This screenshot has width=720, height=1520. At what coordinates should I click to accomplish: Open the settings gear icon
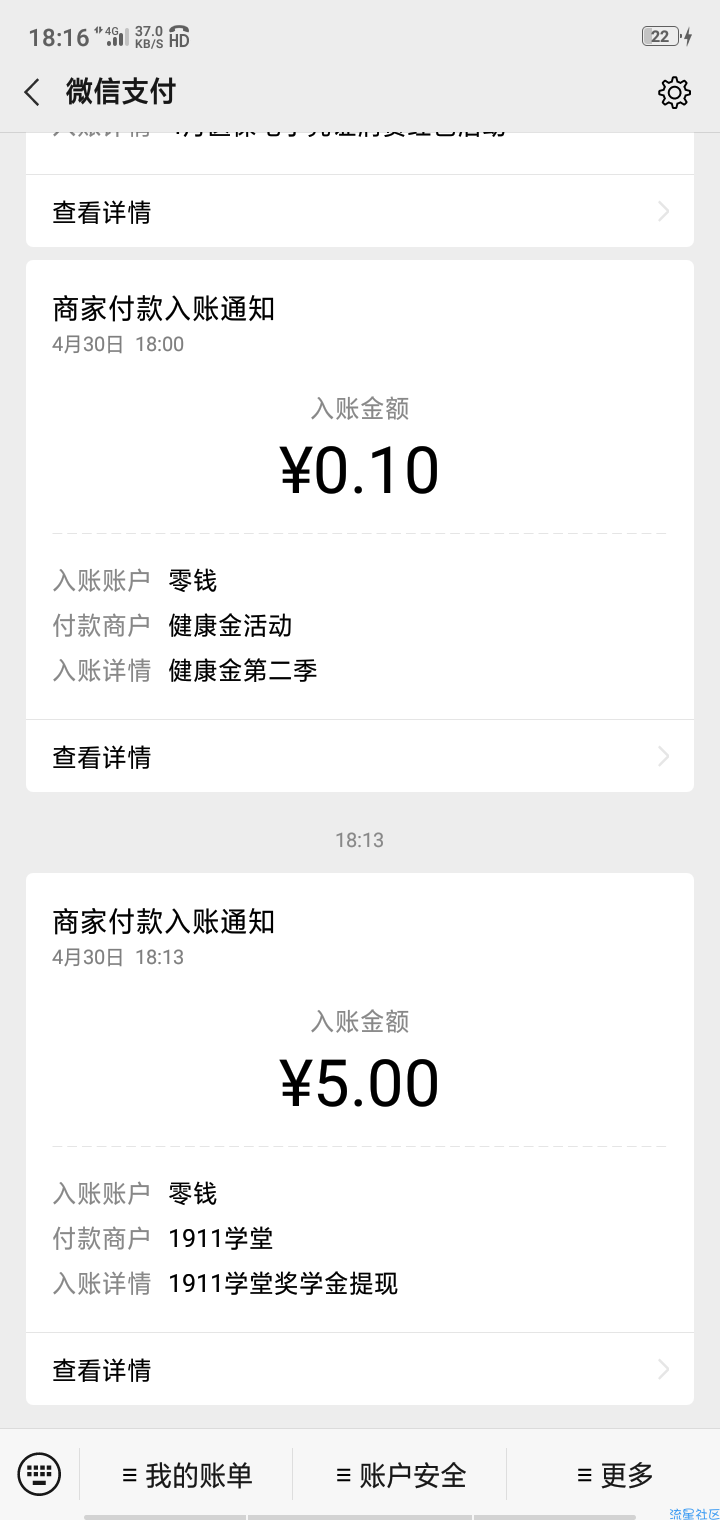click(674, 92)
